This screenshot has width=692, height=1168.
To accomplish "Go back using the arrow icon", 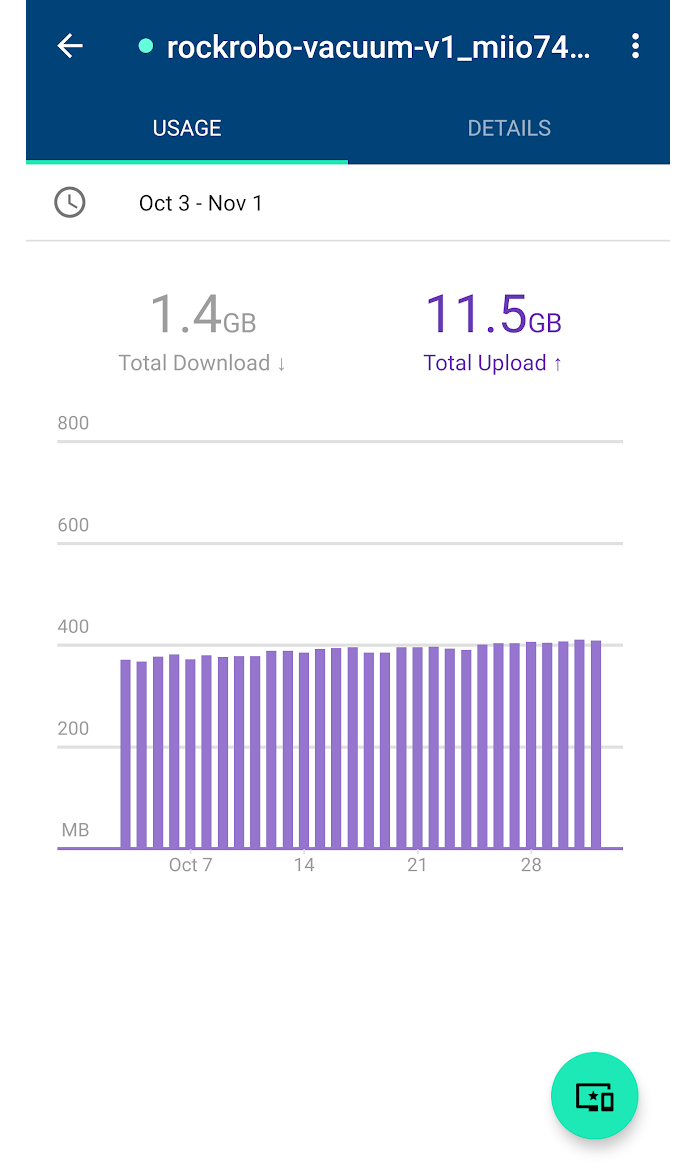I will coord(70,46).
